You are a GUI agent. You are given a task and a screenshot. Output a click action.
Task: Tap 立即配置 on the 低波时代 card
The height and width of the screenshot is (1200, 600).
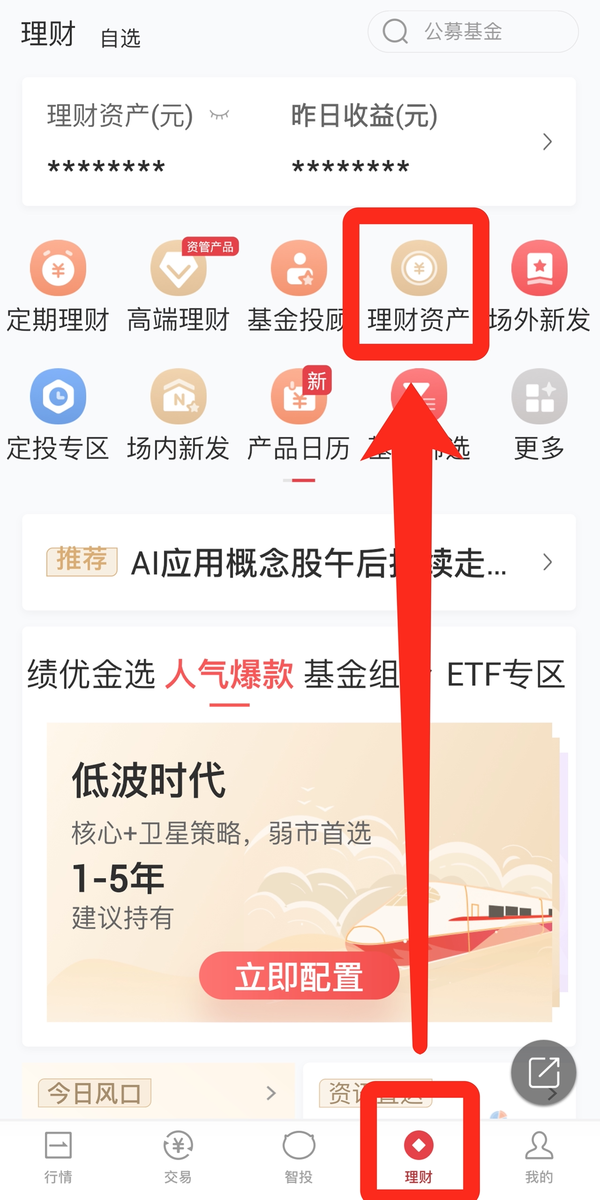coord(299,976)
